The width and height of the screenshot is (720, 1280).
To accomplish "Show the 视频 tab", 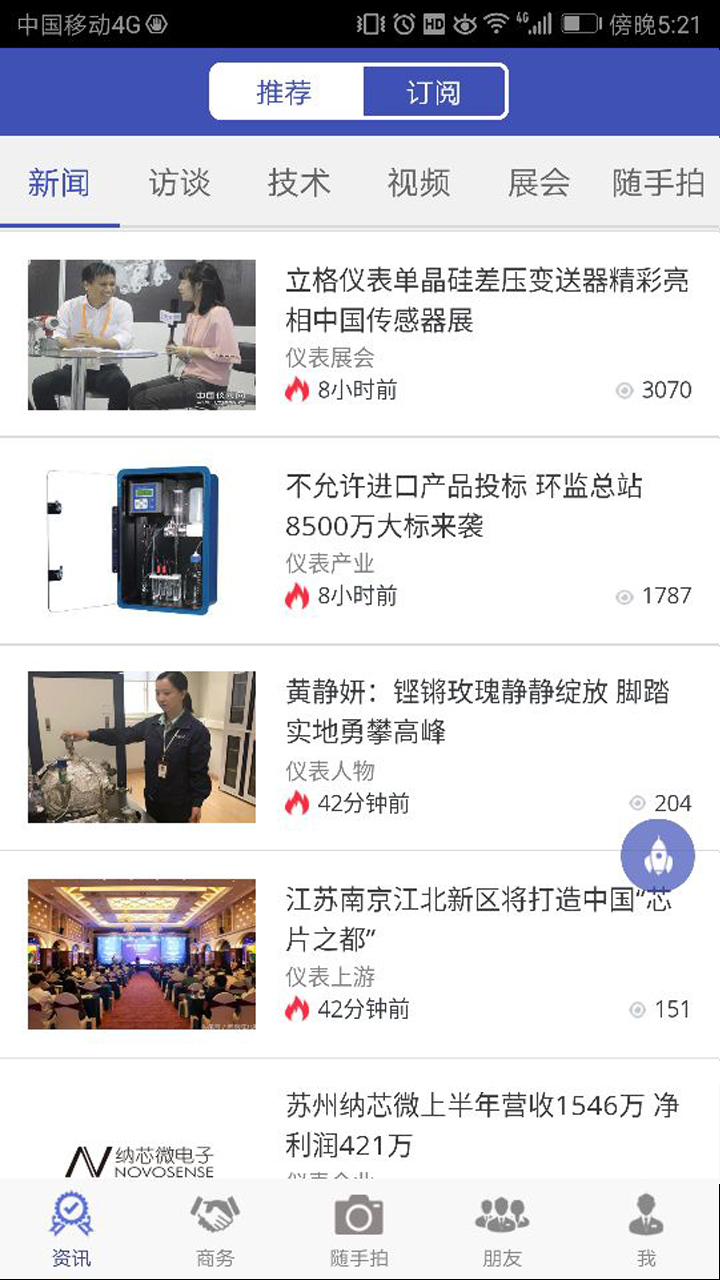I will (419, 183).
